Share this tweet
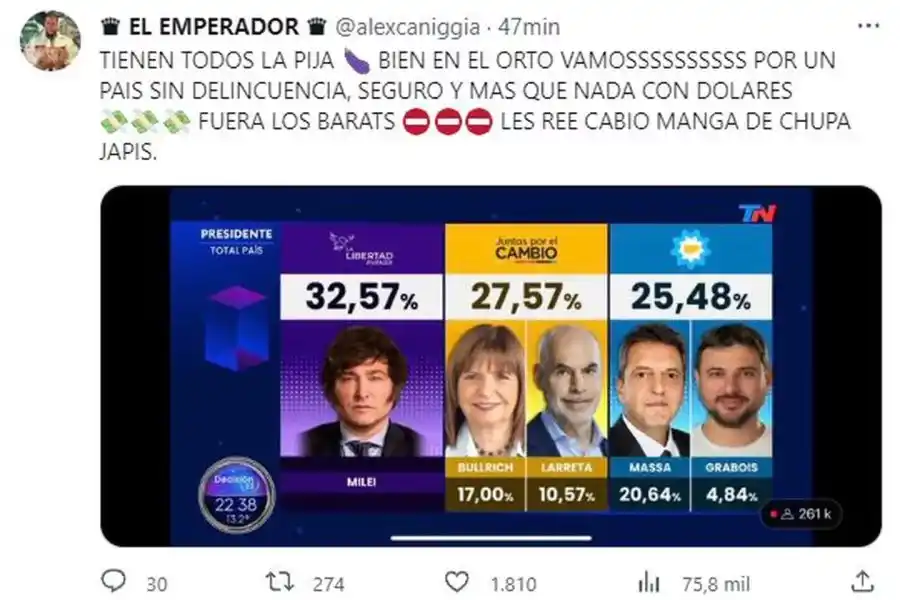The height and width of the screenshot is (600, 900). click(x=861, y=583)
